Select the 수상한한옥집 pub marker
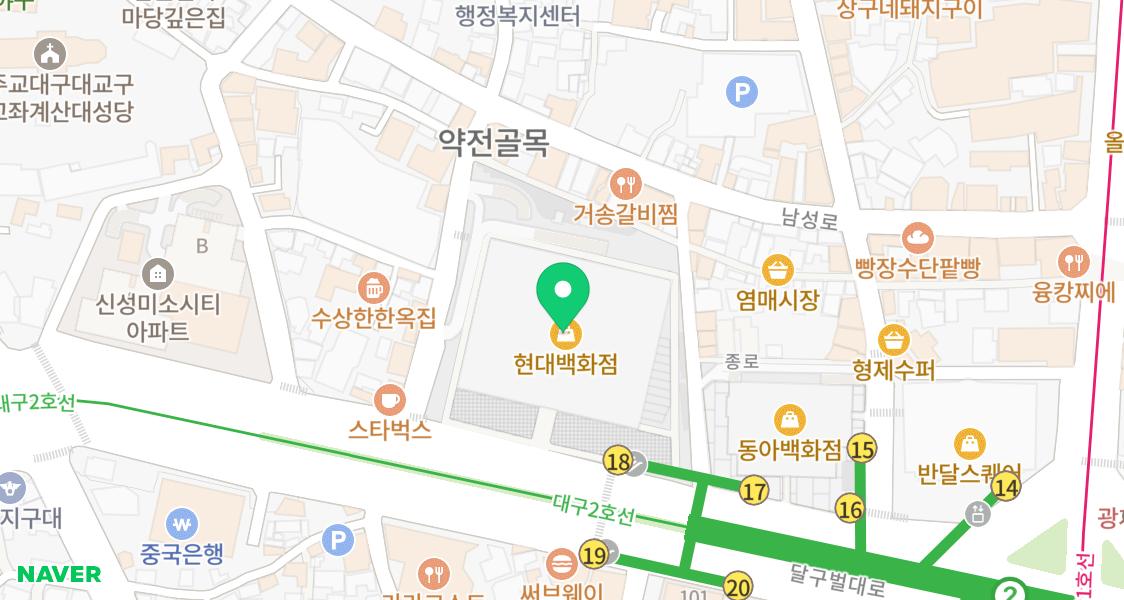Viewport: 1124px width, 600px height. 374,289
